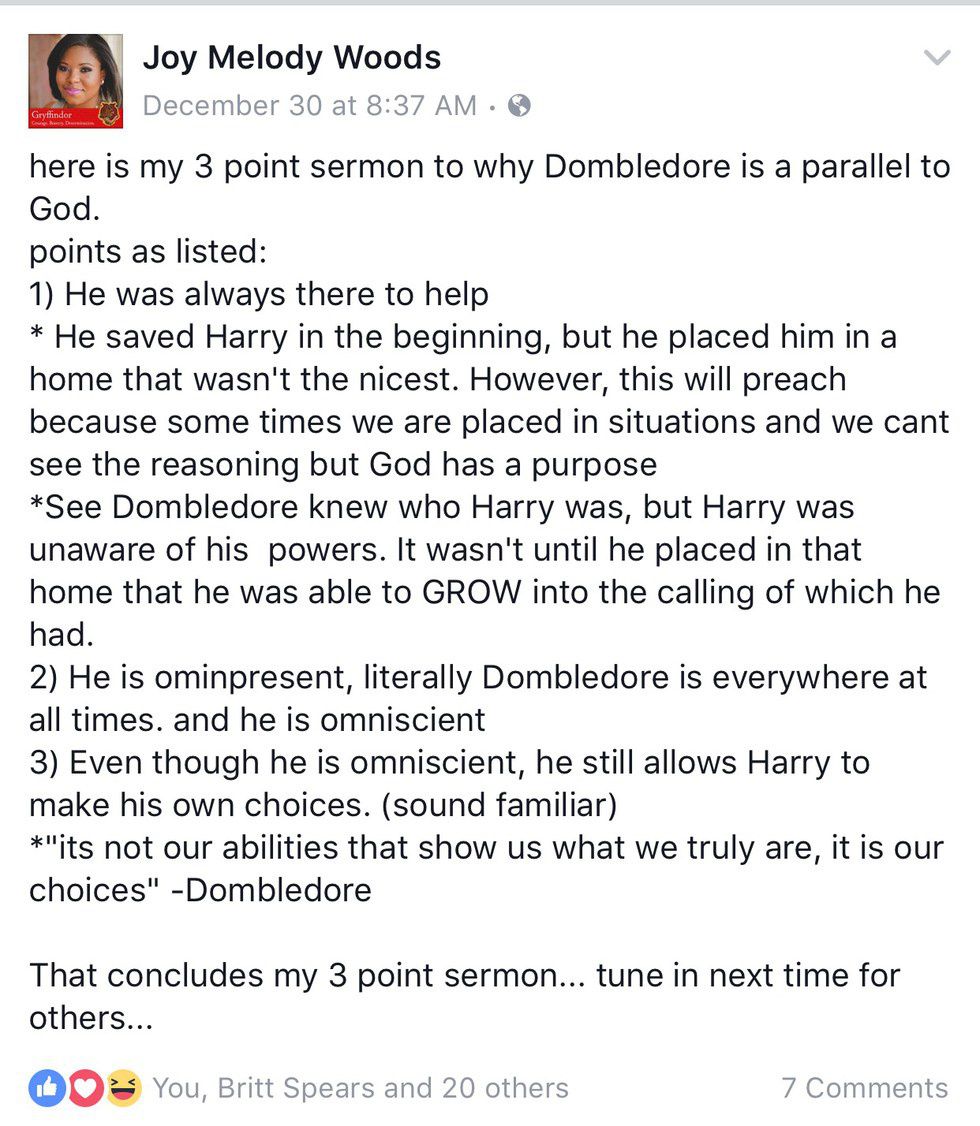Open the 7 Comments thread
This screenshot has height=1126, width=980.
pyautogui.click(x=864, y=1088)
